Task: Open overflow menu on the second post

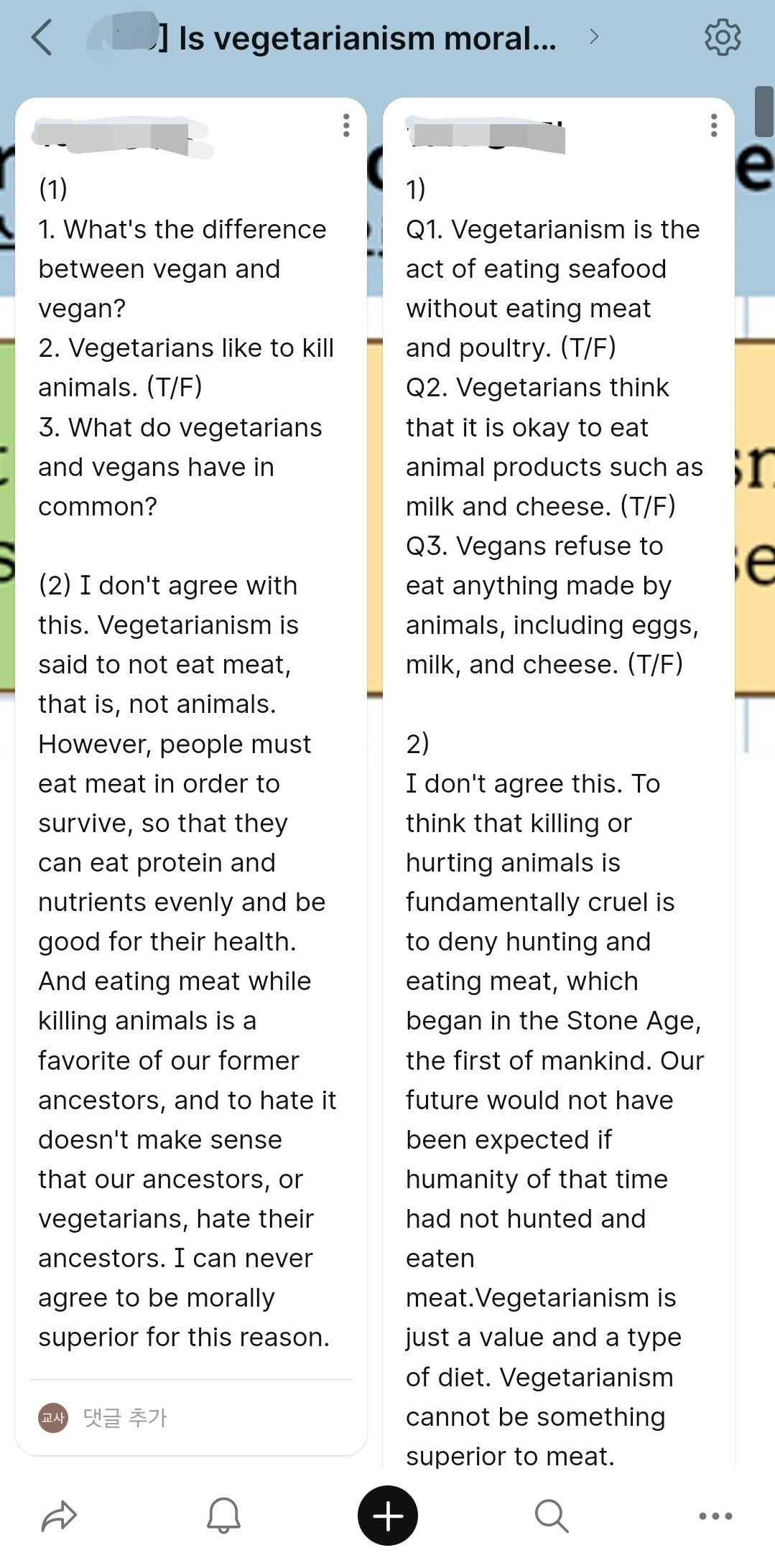Action: coord(713,126)
